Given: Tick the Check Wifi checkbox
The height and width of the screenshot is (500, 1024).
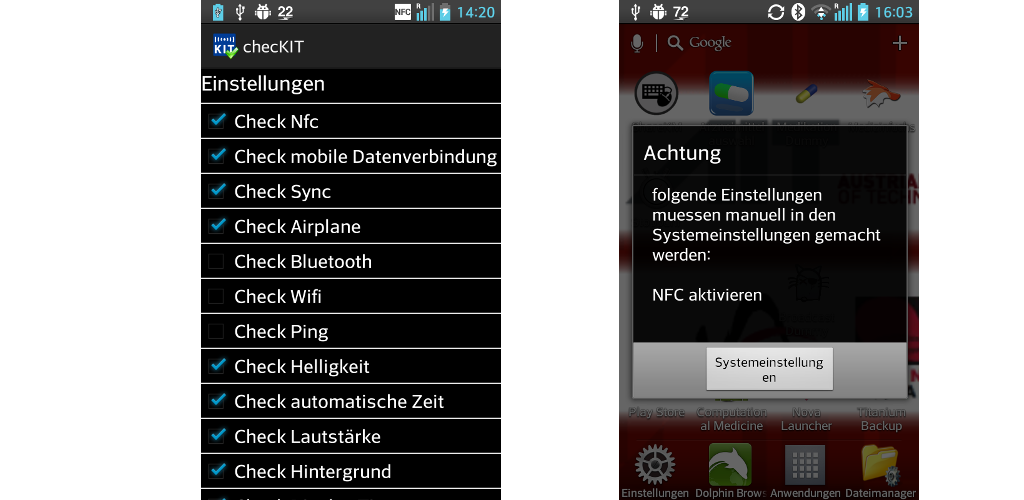Looking at the screenshot, I should pos(216,296).
